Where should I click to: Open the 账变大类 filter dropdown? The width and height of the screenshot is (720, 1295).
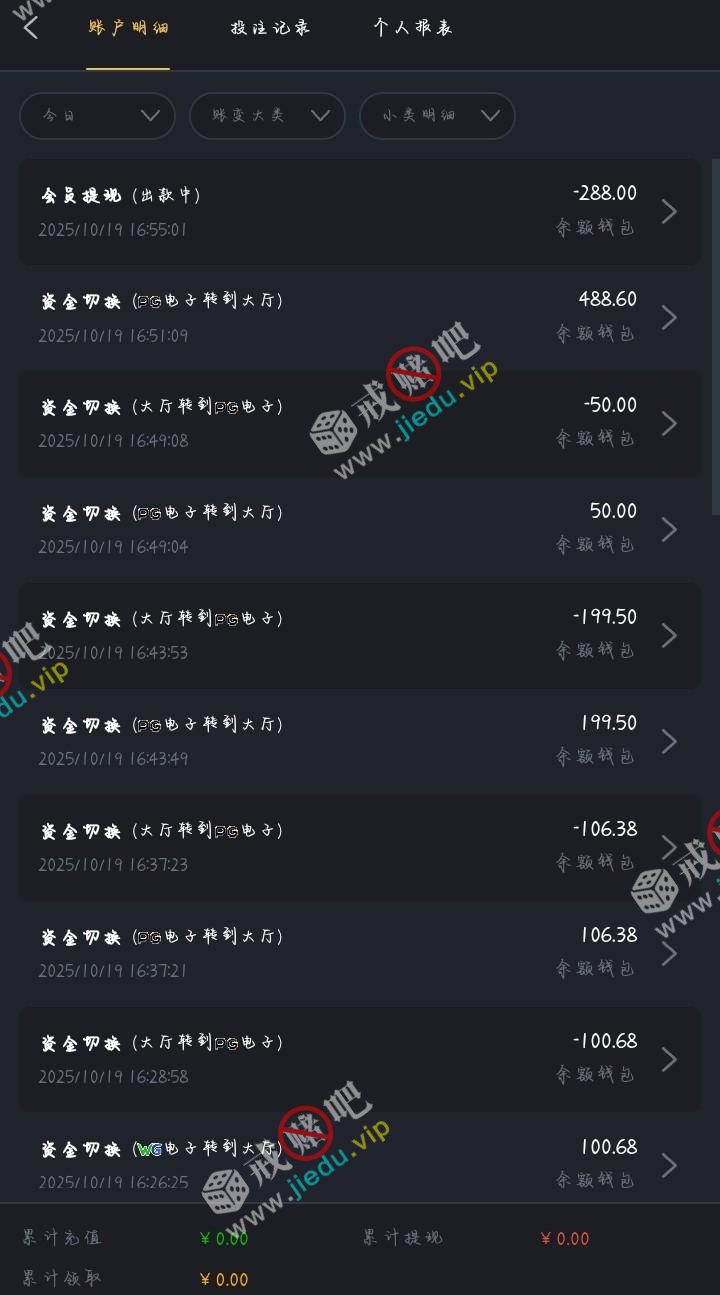coord(267,116)
